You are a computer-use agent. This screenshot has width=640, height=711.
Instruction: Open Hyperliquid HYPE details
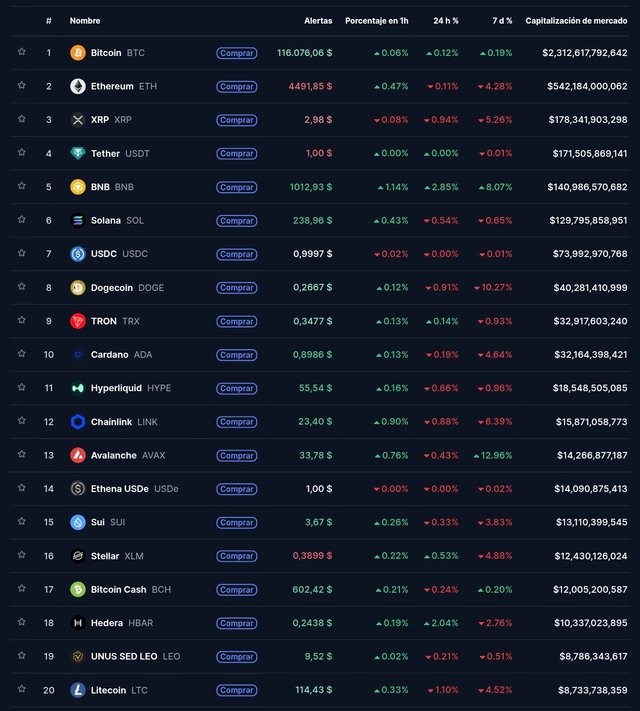pyautogui.click(x=116, y=388)
